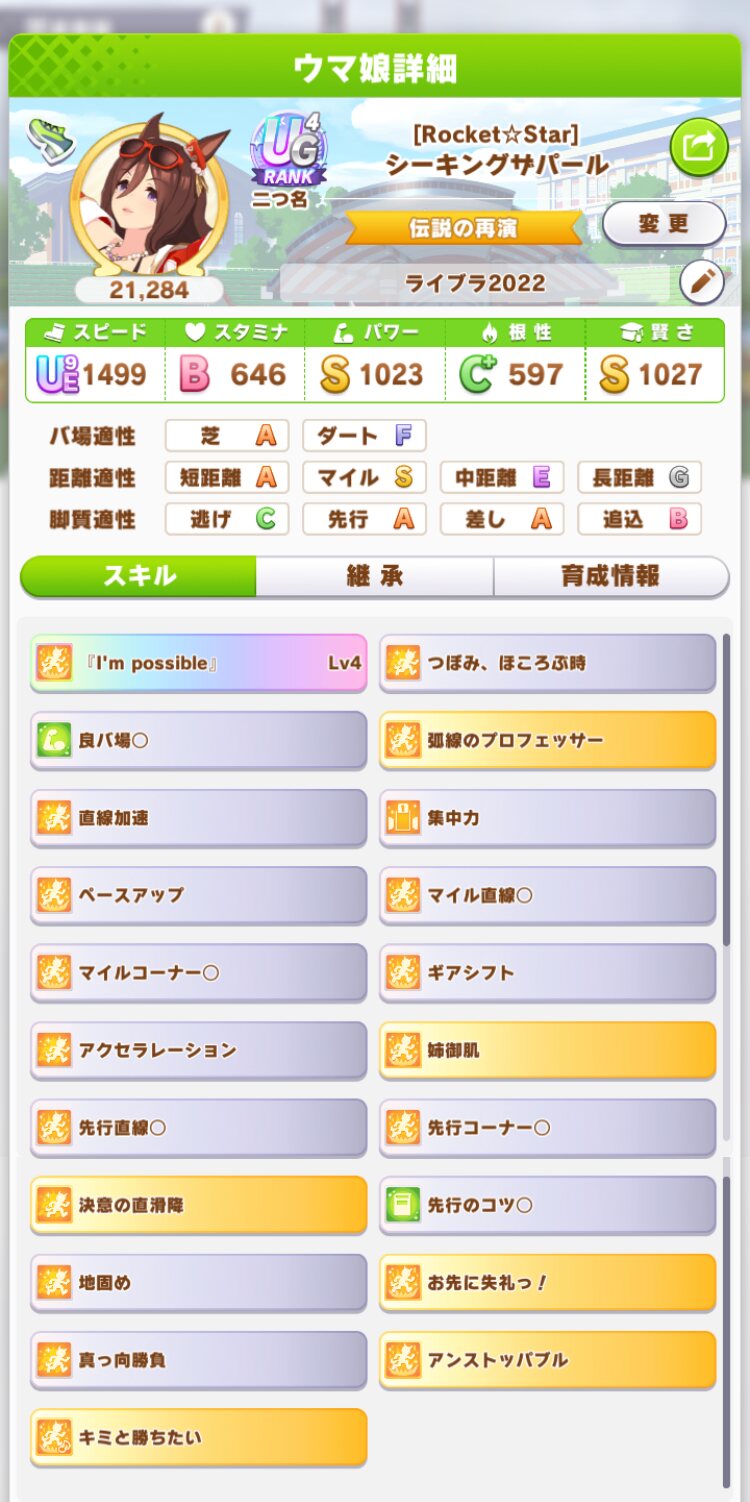Select the スキル tab

(x=139, y=576)
